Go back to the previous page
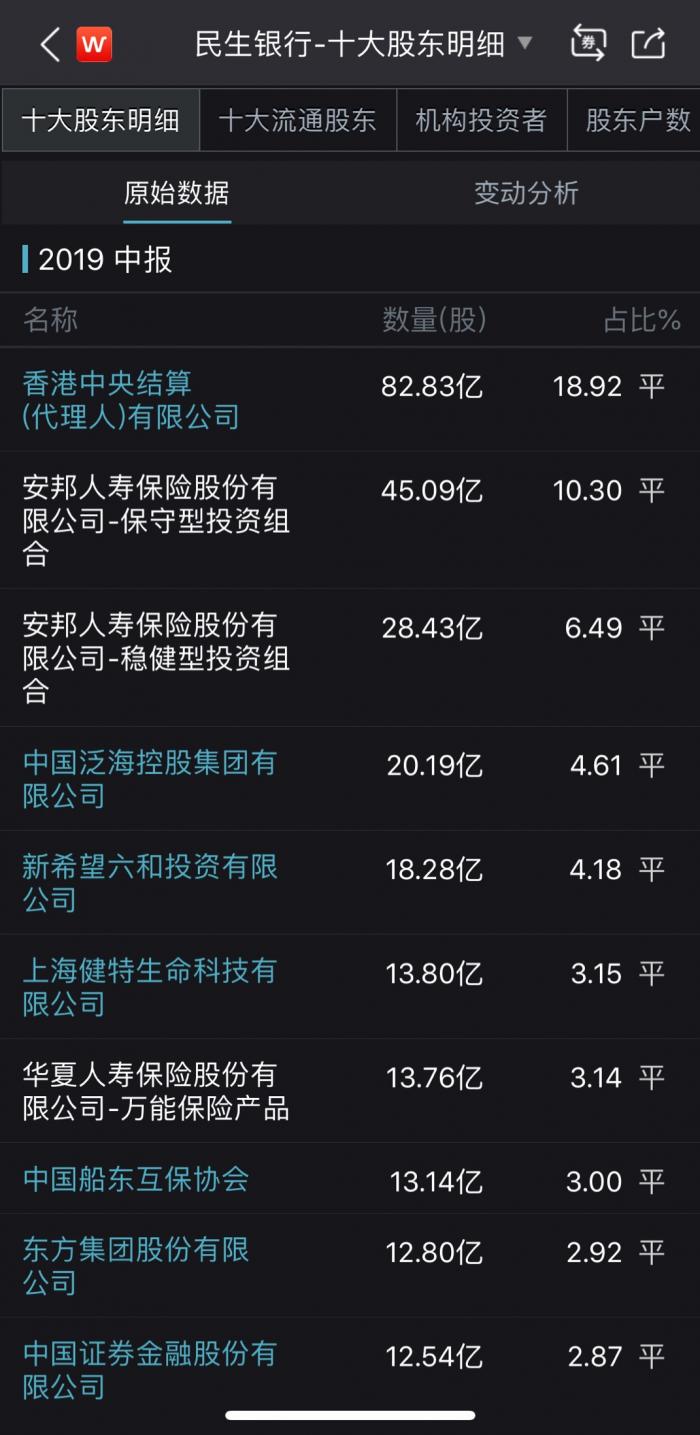 point(49,44)
